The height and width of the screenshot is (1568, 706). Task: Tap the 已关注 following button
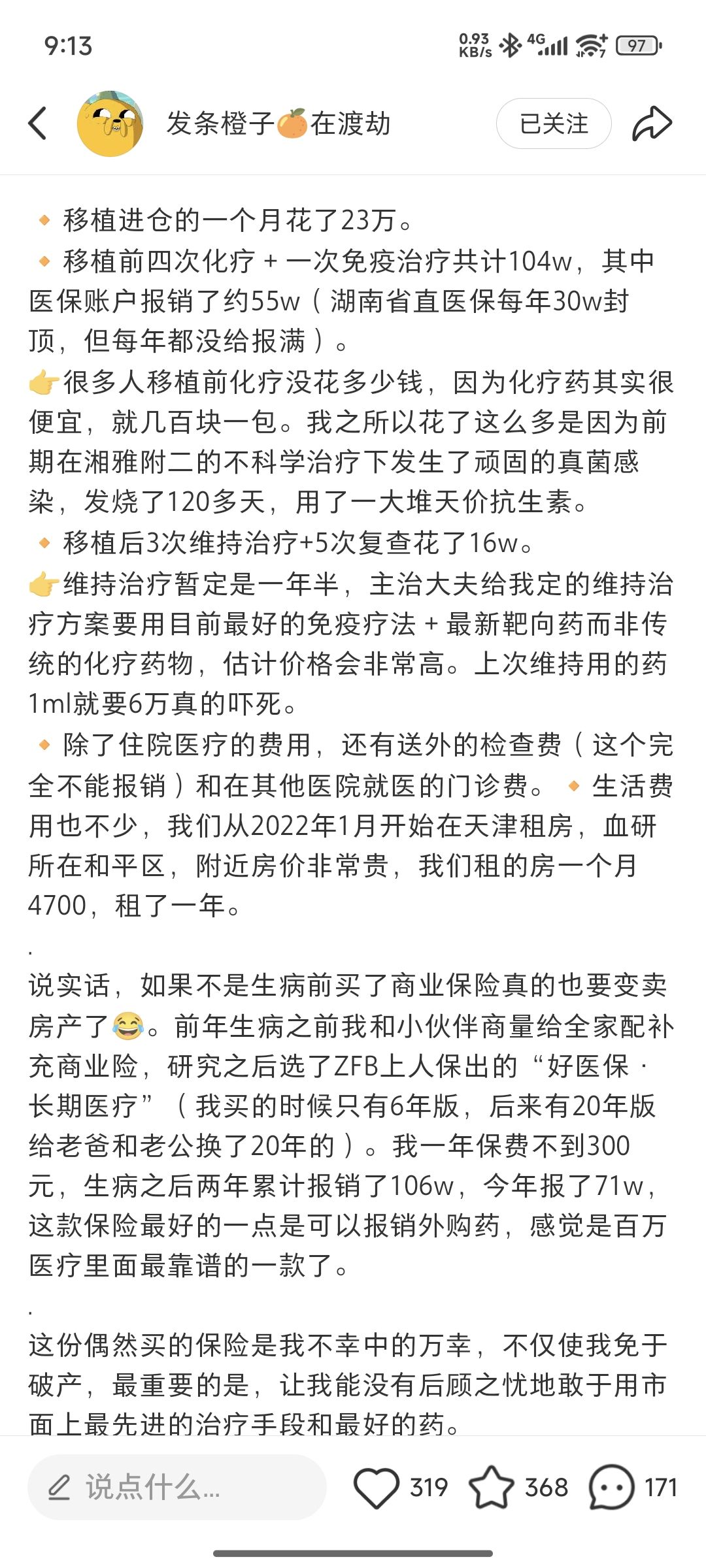click(x=554, y=123)
